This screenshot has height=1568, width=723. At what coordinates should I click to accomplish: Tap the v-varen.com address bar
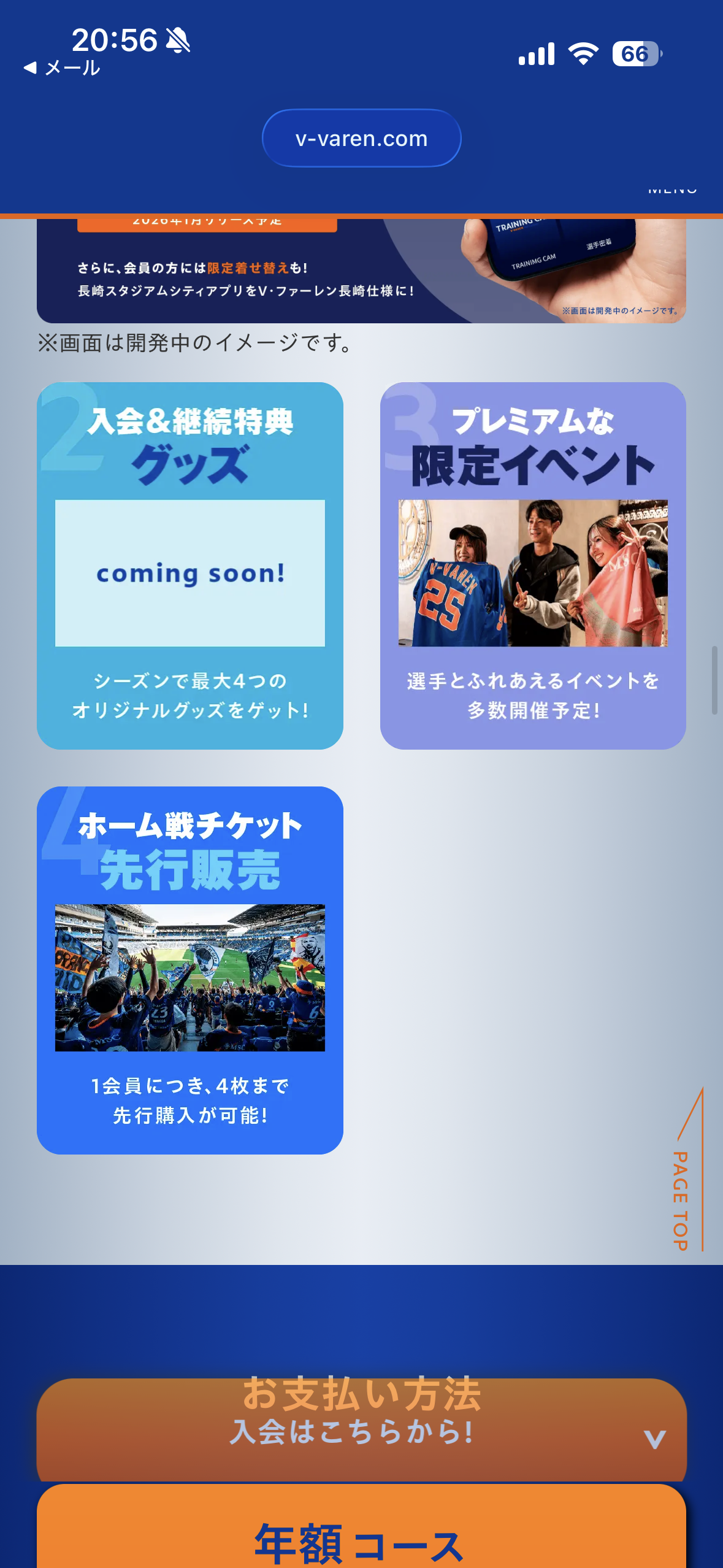361,139
